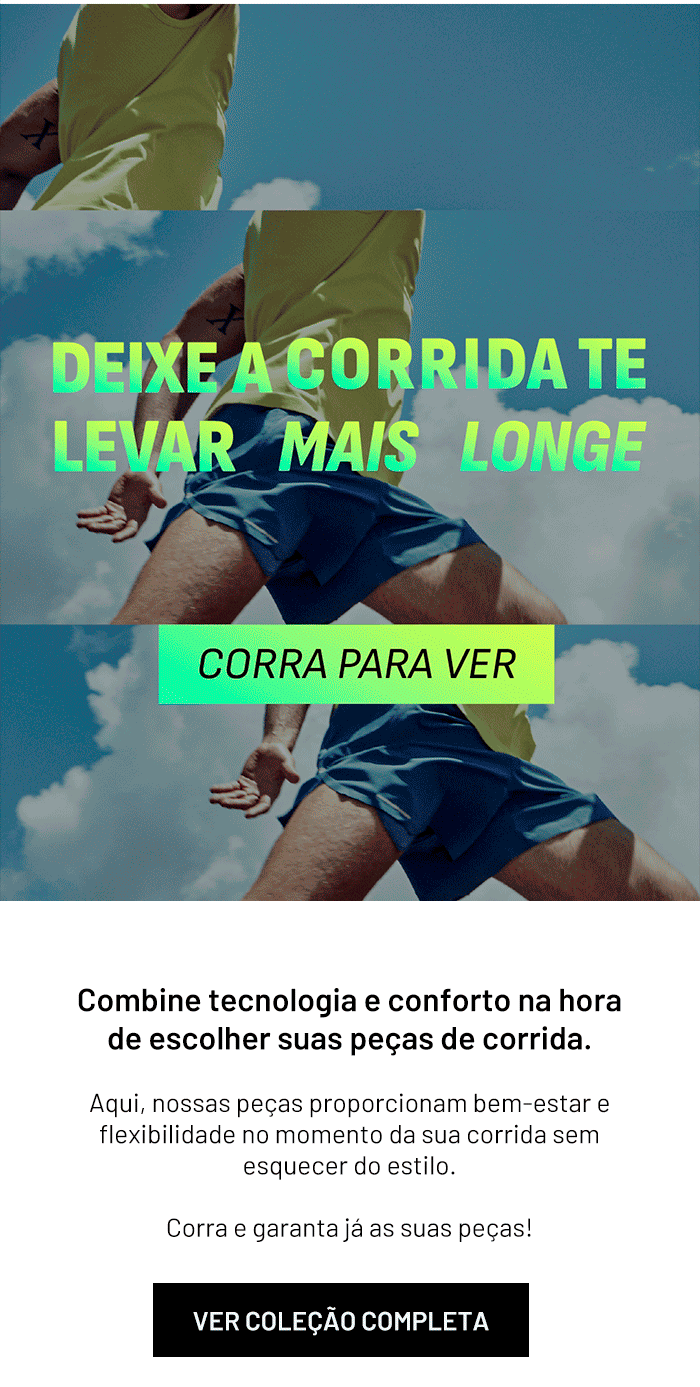Open Ver Coleção Completa
The height and width of the screenshot is (1387, 700).
point(341,1320)
